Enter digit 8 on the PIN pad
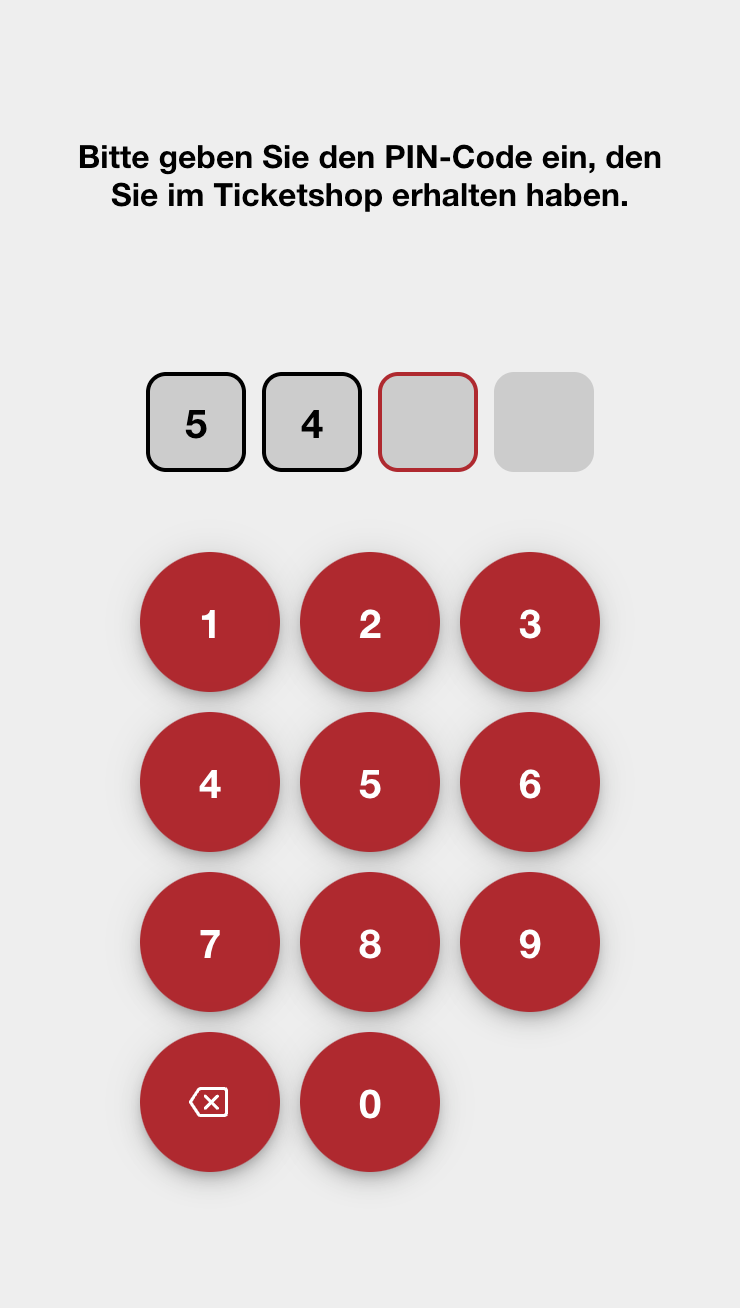The width and height of the screenshot is (740, 1308). click(x=370, y=942)
